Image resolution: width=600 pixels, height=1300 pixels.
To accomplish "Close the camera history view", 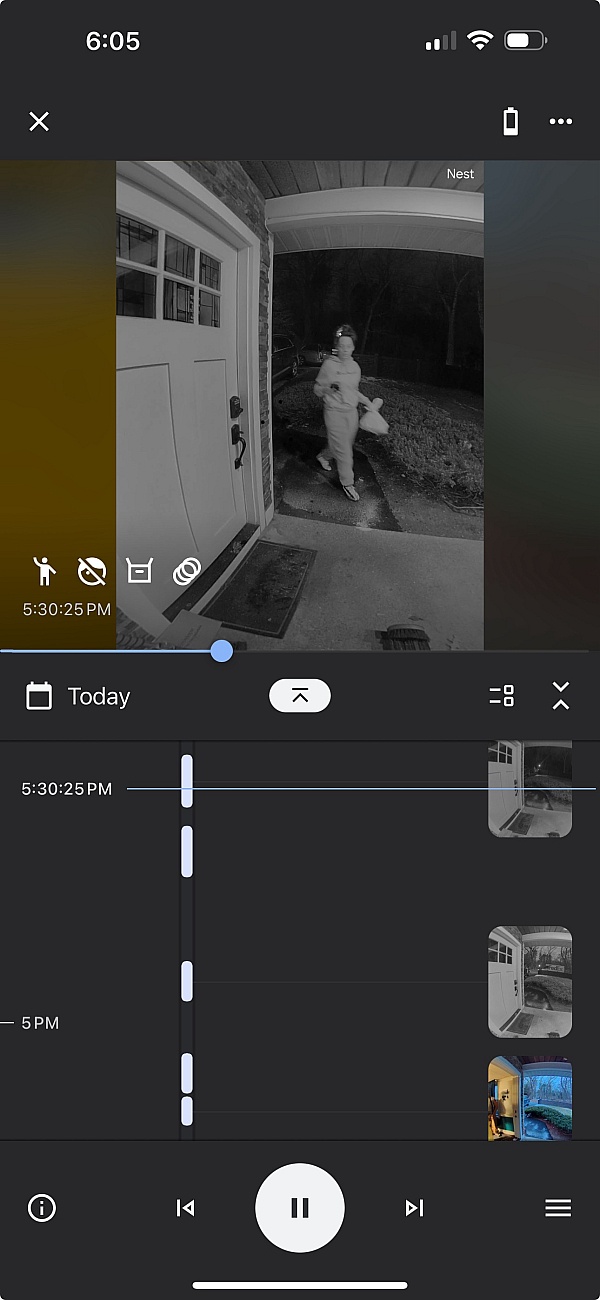I will [x=39, y=122].
